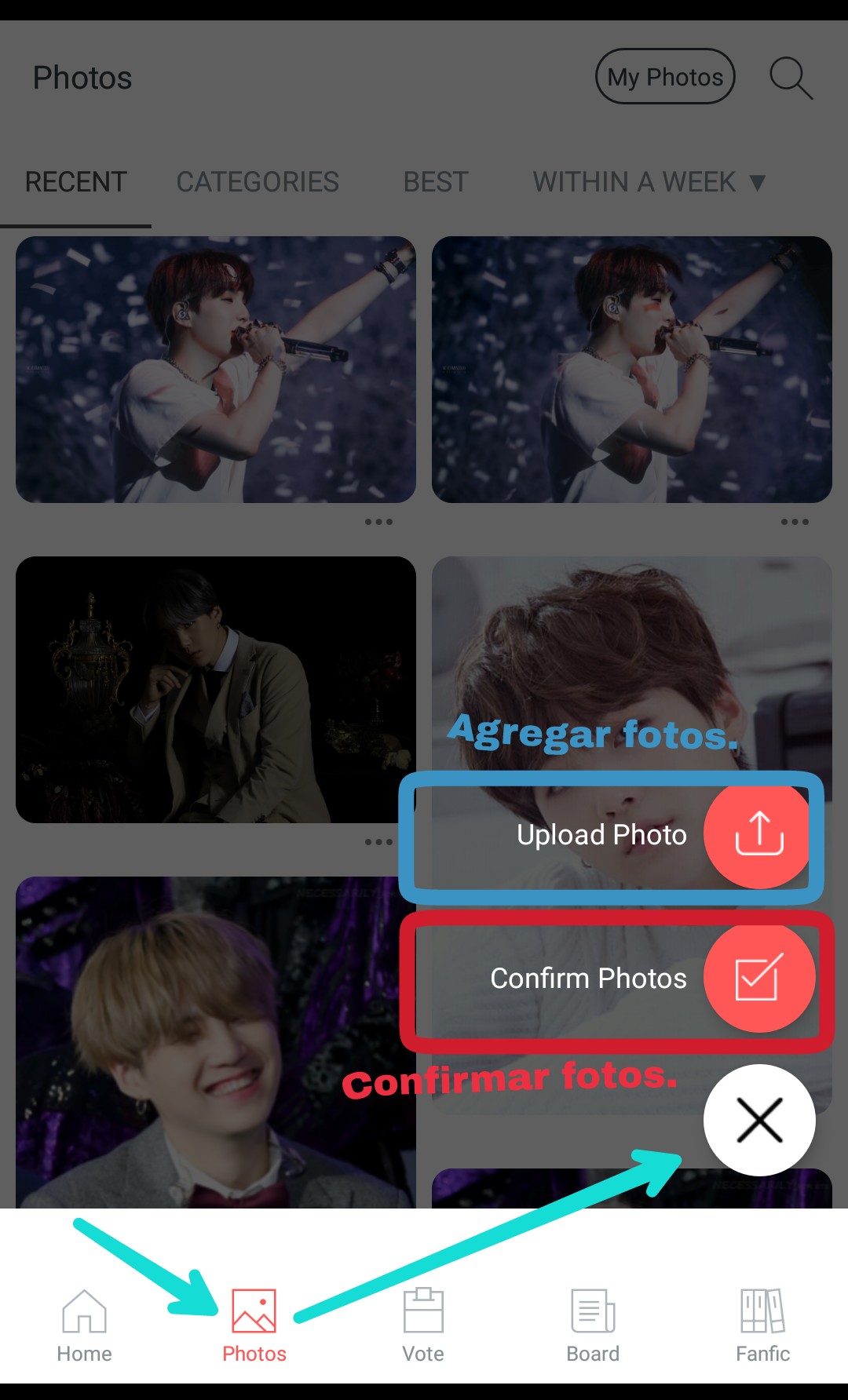Viewport: 848px width, 1400px height.
Task: Tap the Upload Photo button
Action: [x=758, y=835]
